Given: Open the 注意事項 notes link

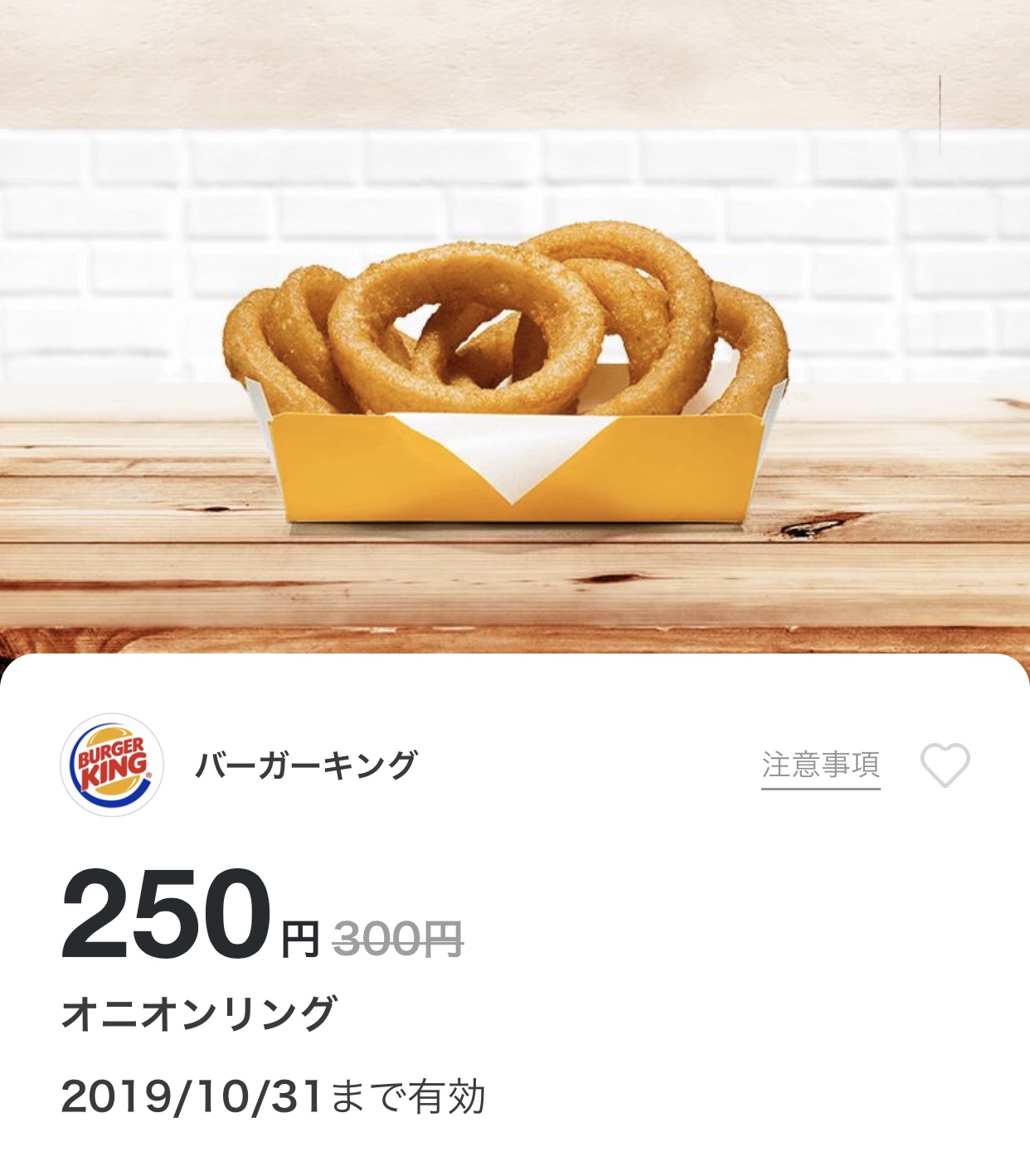Looking at the screenshot, I should pyautogui.click(x=820, y=765).
